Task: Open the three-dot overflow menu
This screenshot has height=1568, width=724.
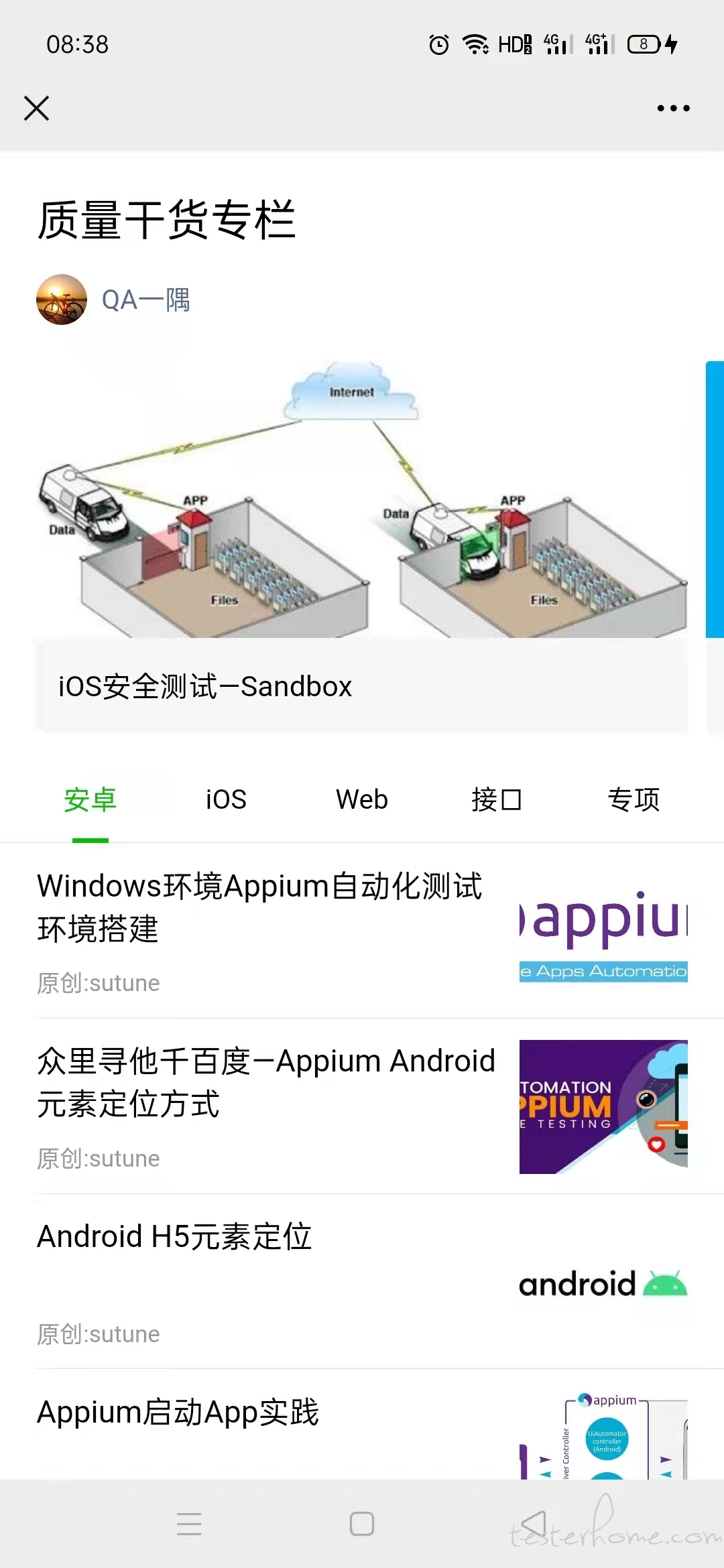Action: [673, 108]
